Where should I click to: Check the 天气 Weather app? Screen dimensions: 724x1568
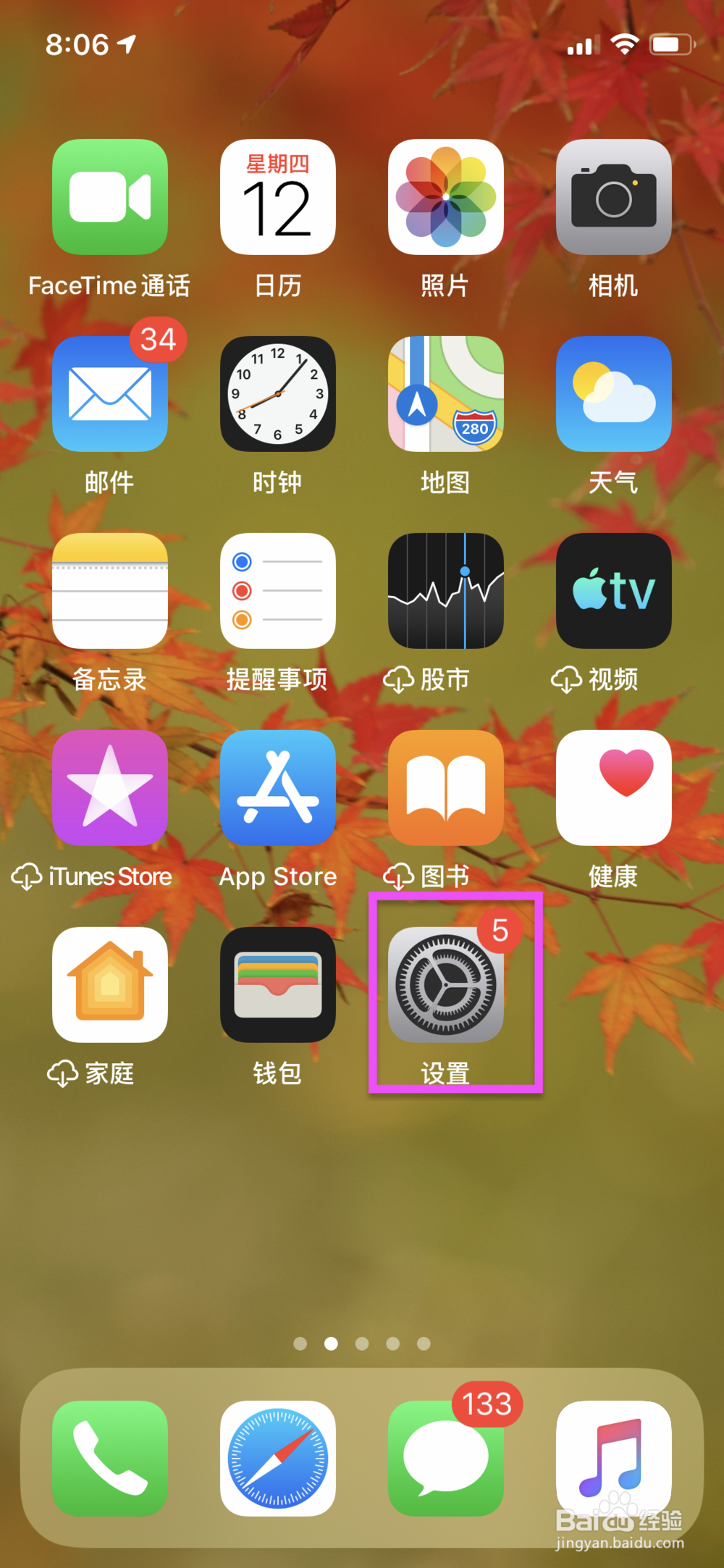(614, 395)
